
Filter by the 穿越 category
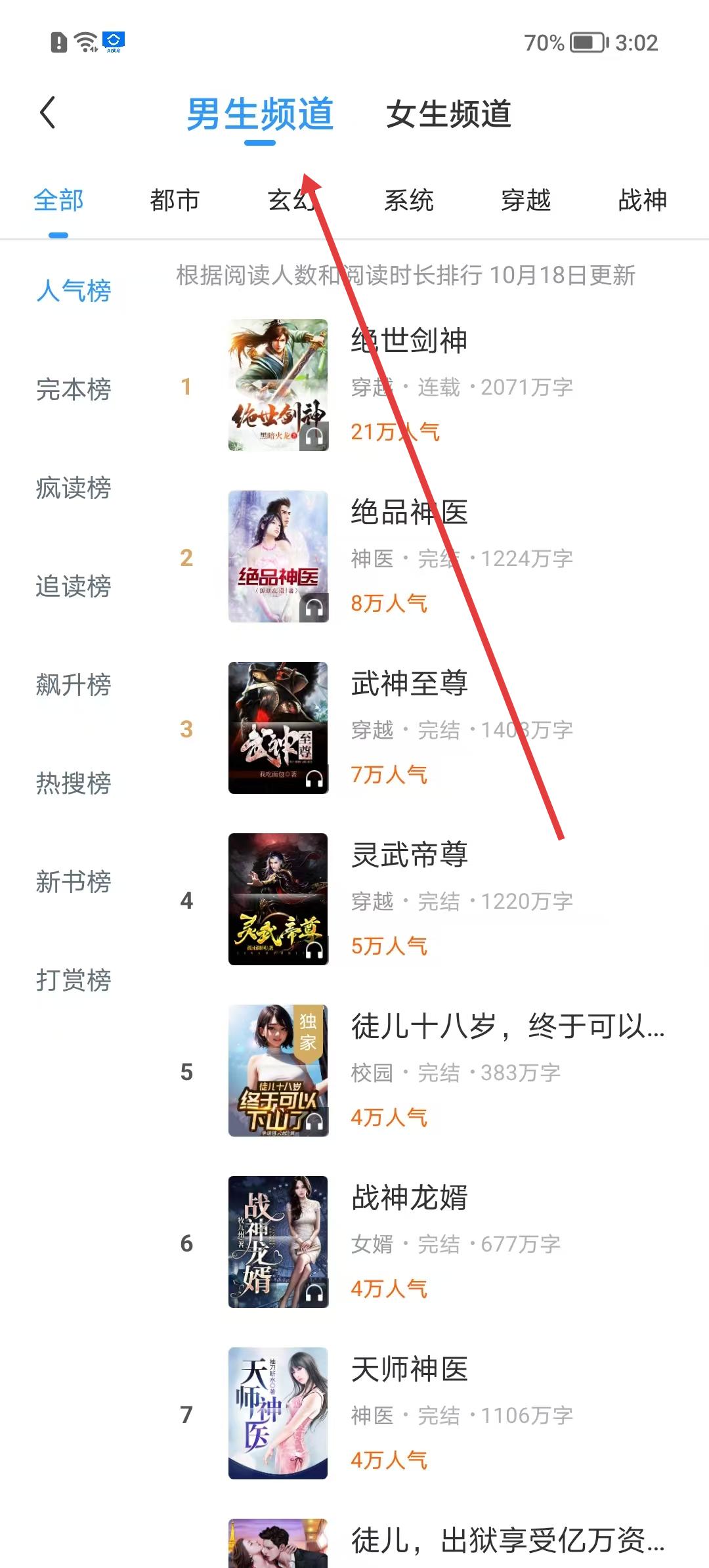(525, 200)
